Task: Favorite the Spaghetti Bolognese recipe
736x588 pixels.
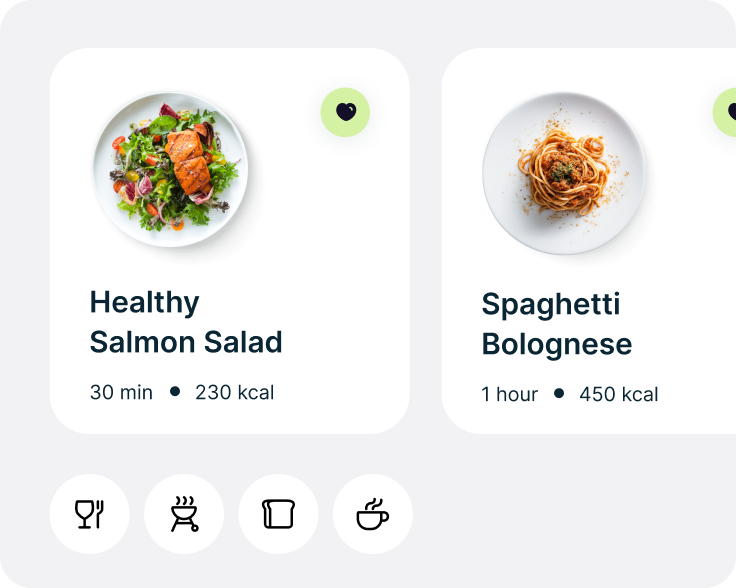Action: pyautogui.click(x=727, y=112)
